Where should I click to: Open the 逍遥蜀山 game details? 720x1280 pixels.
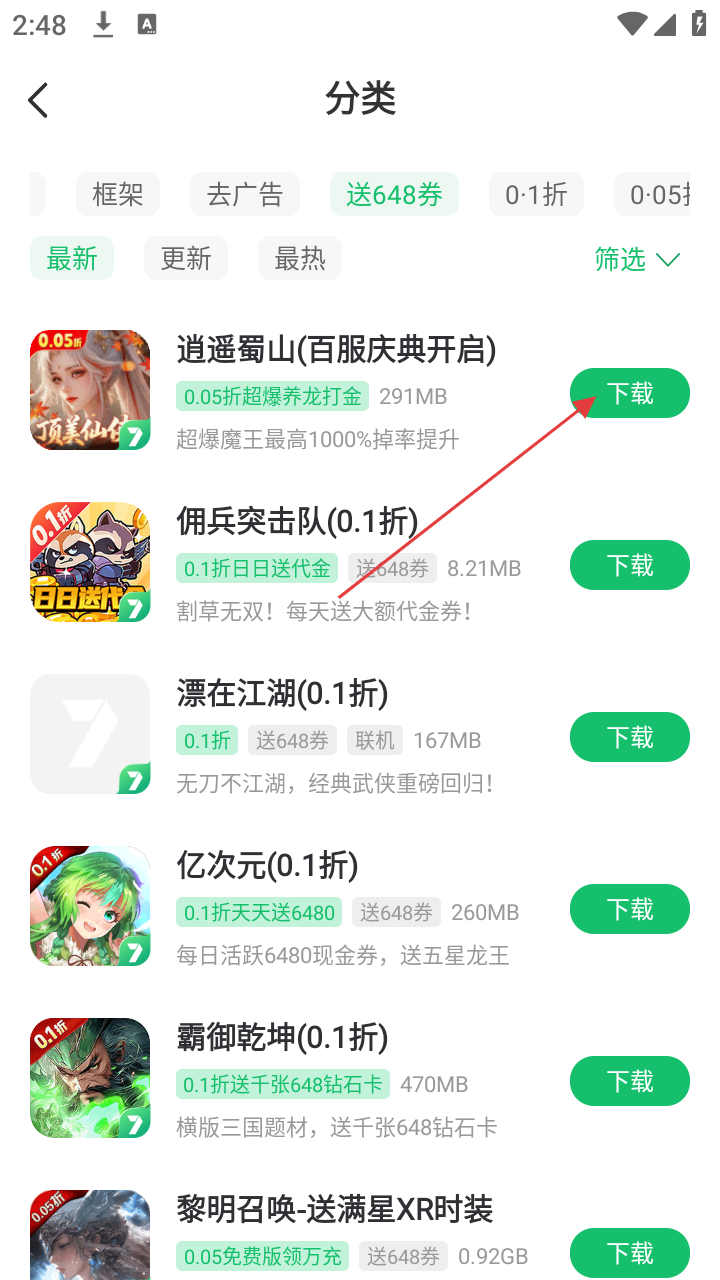(335, 350)
